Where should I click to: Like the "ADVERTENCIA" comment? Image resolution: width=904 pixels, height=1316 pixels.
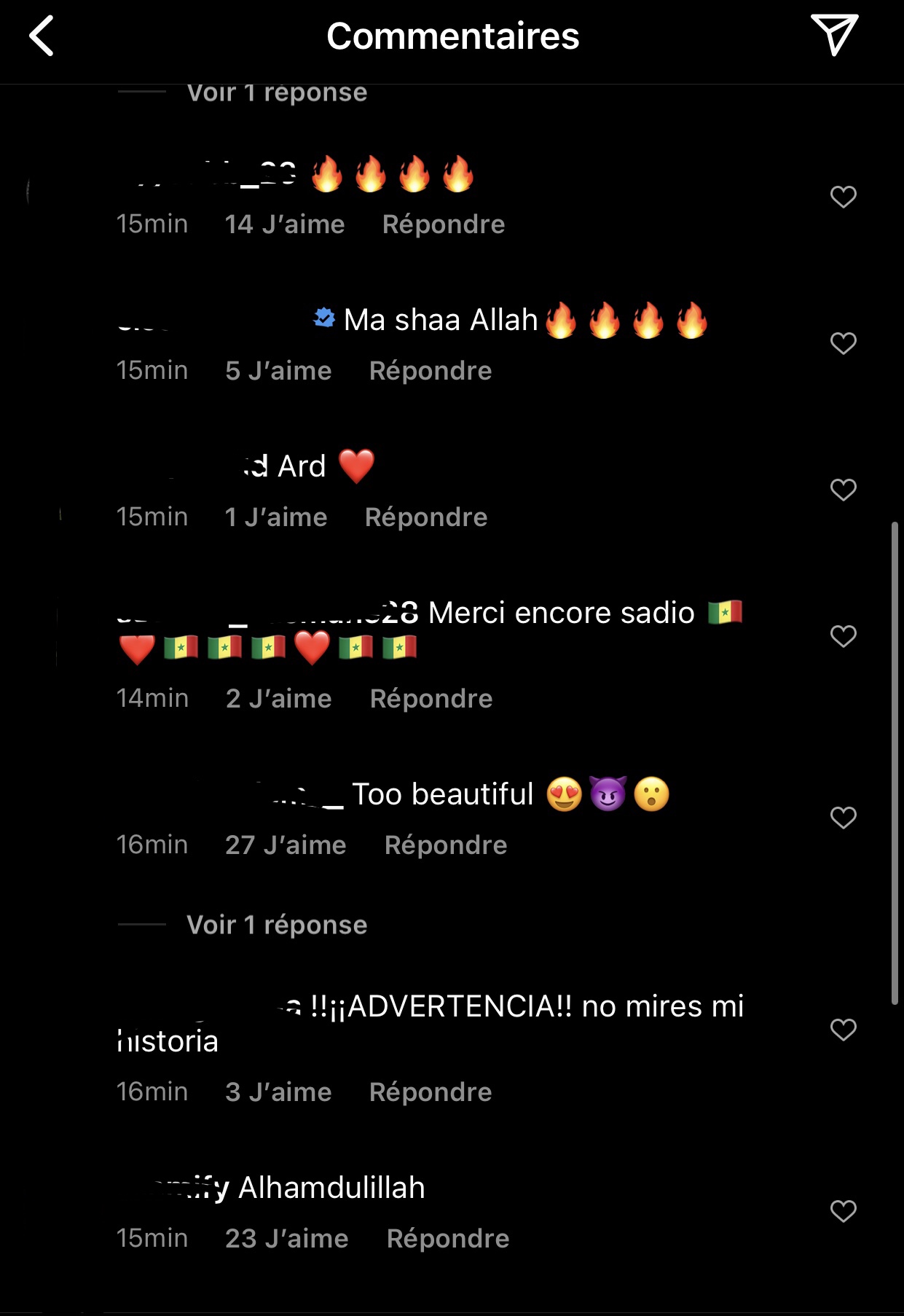click(843, 1030)
